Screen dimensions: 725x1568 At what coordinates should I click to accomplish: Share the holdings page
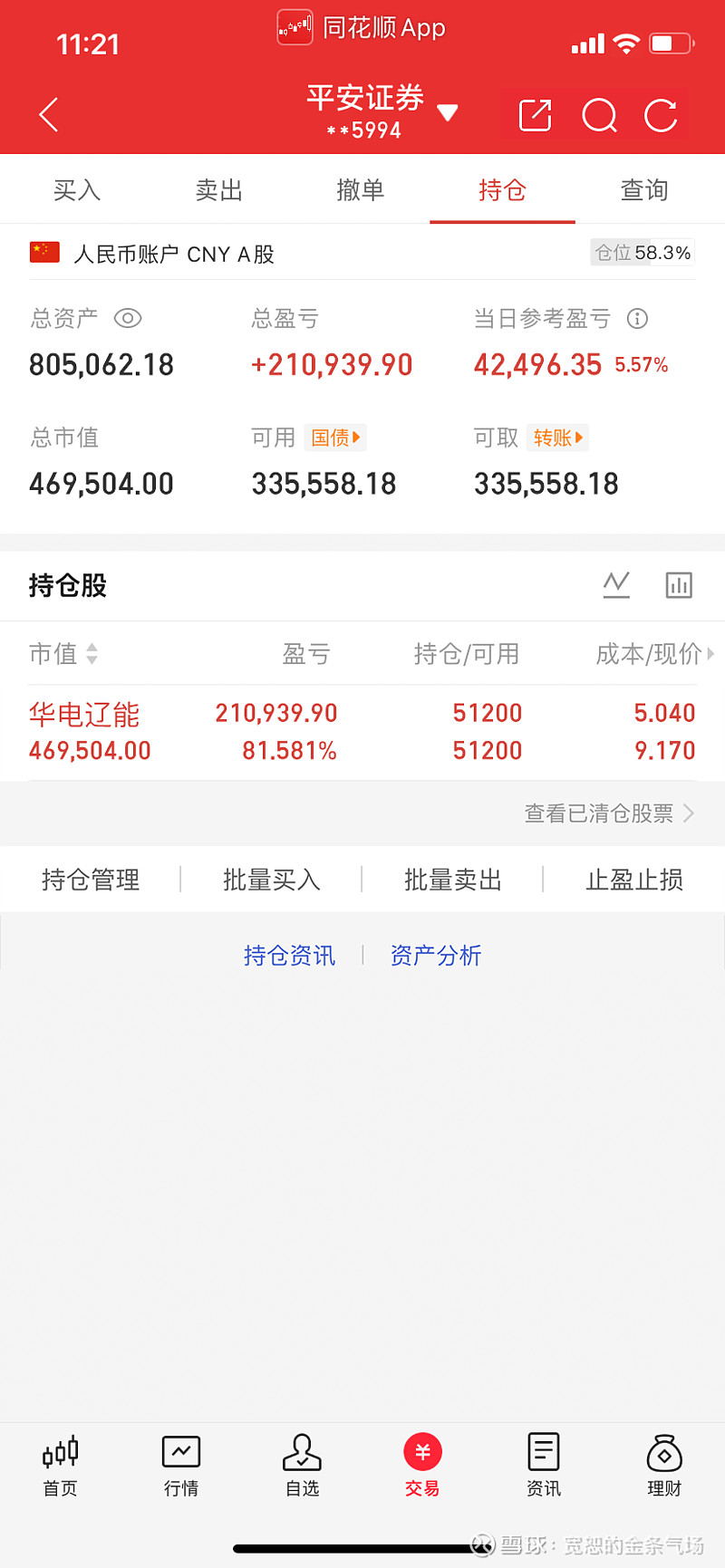point(535,115)
